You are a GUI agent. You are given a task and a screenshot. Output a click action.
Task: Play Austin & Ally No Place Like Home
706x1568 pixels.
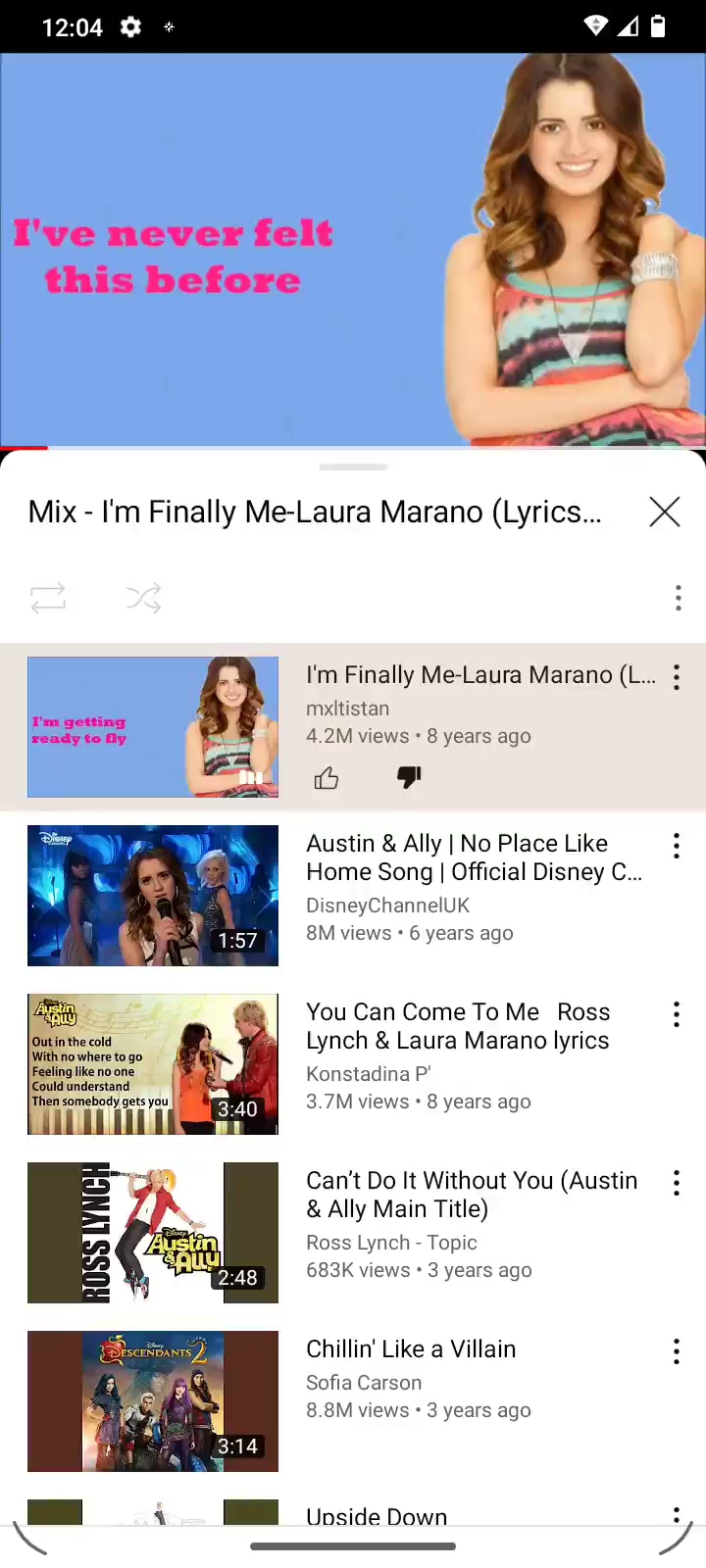click(153, 896)
